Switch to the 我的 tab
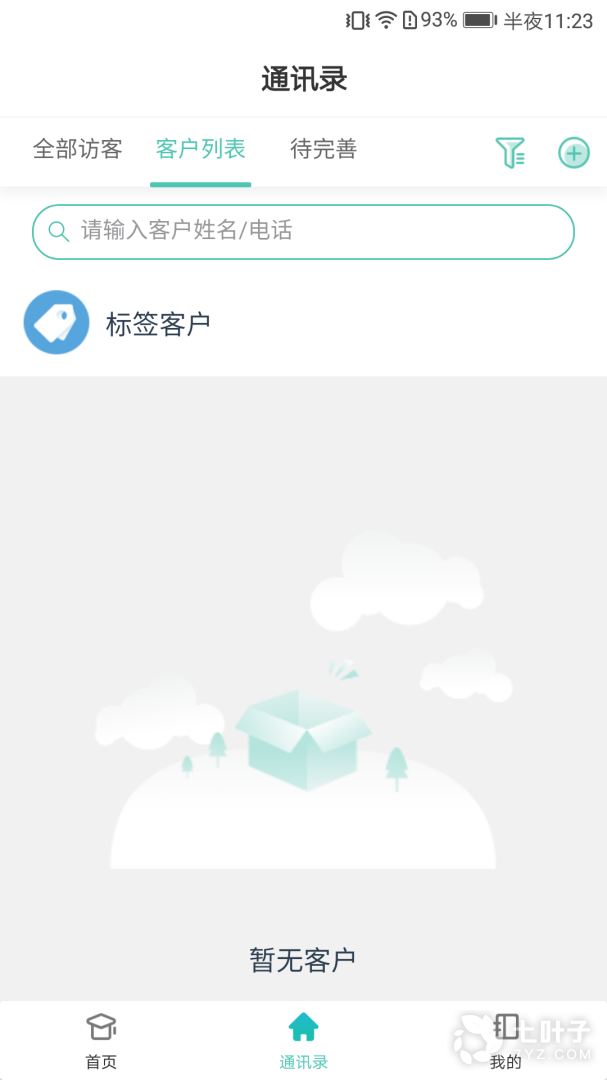607x1080 pixels. click(x=505, y=1040)
